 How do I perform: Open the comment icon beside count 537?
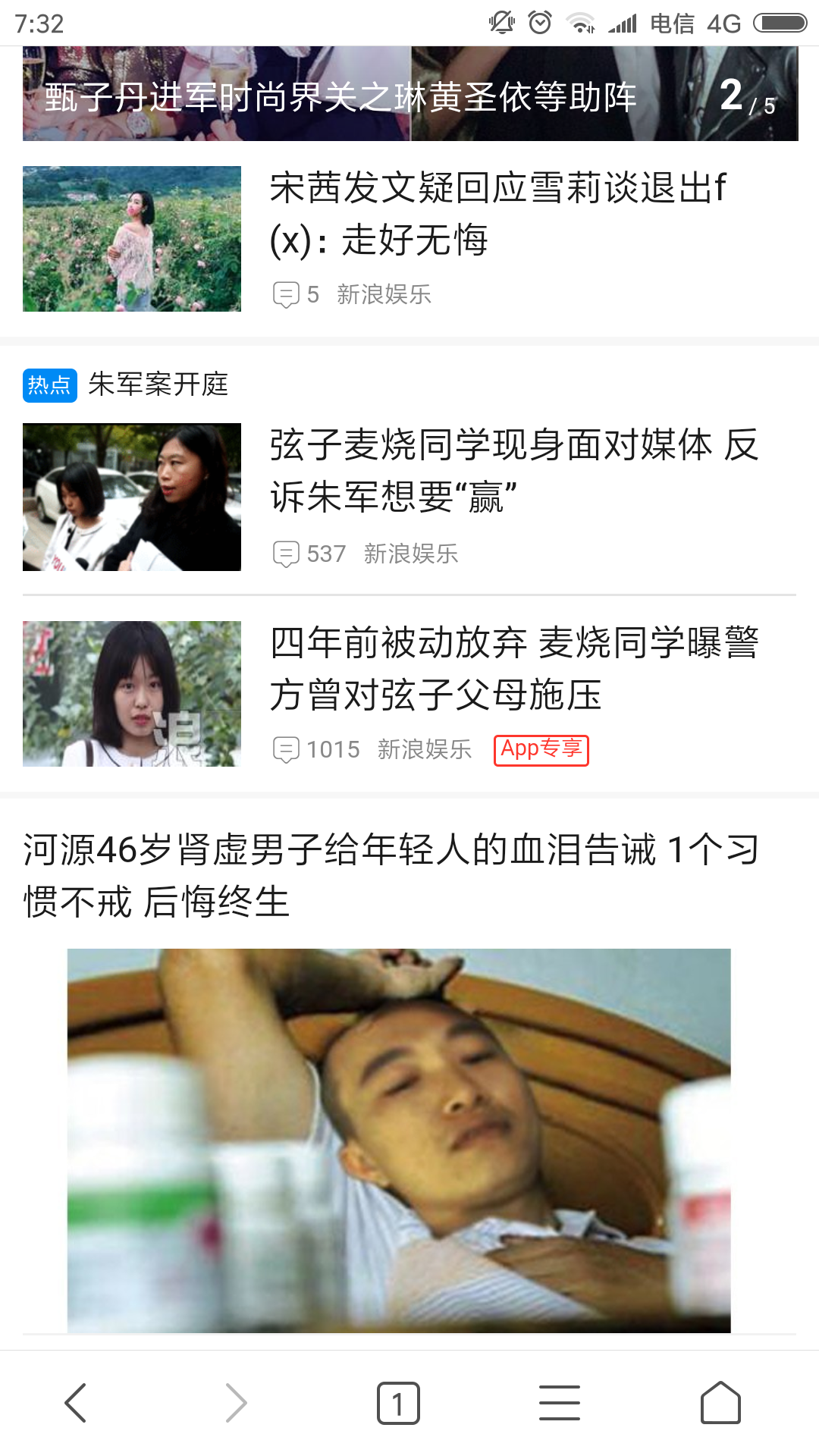[287, 554]
